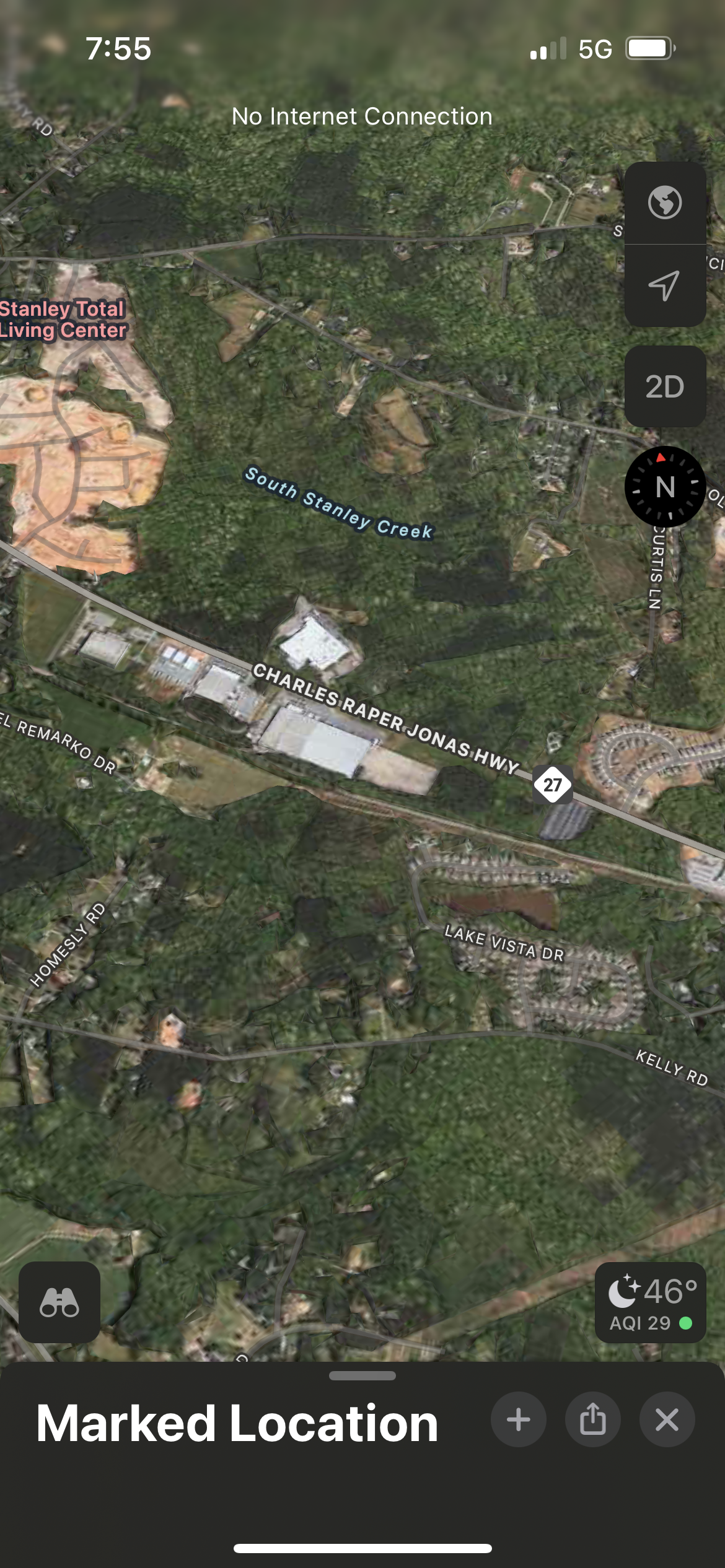This screenshot has width=725, height=1568.
Task: Open Look Around binoculars button
Action: pos(59,1302)
